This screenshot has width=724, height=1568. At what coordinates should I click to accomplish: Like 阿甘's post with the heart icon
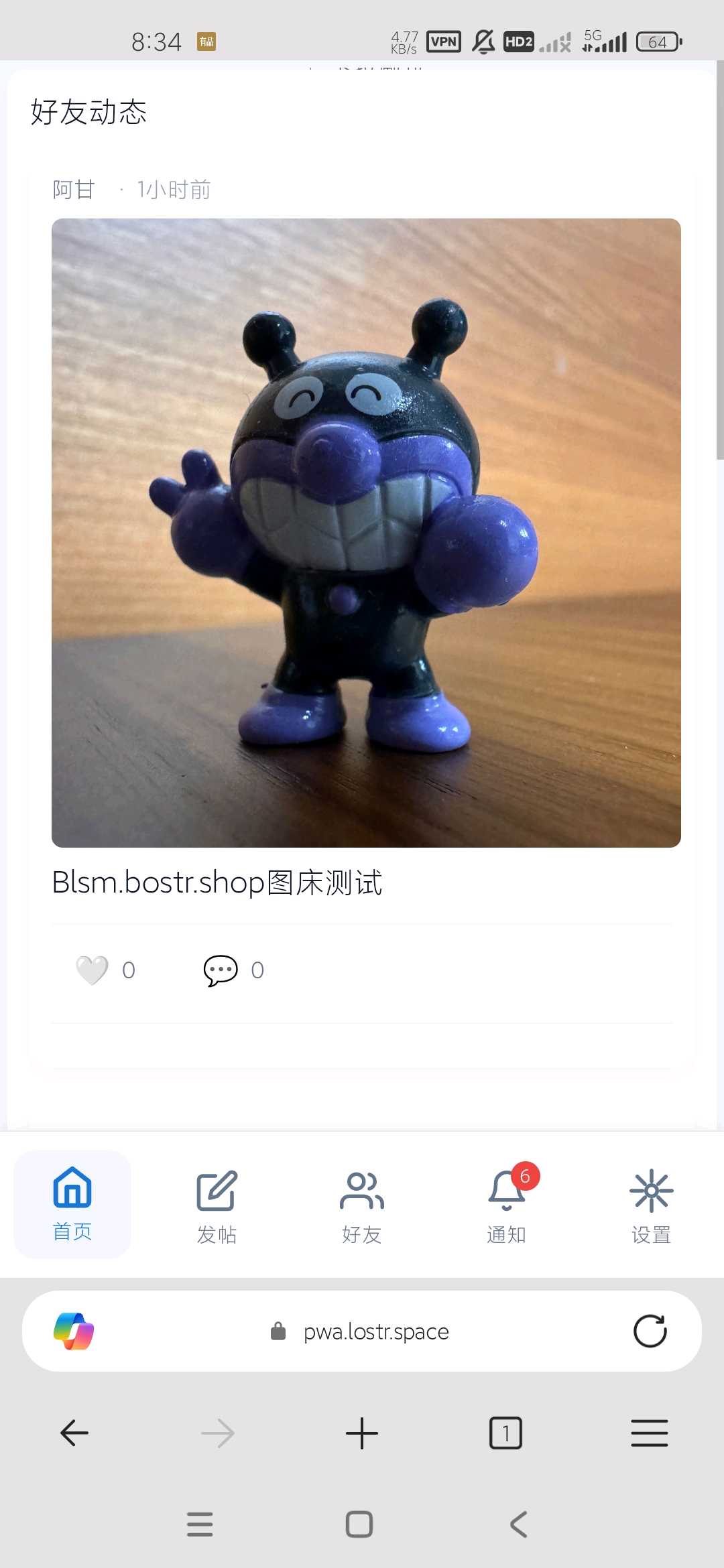click(x=92, y=970)
